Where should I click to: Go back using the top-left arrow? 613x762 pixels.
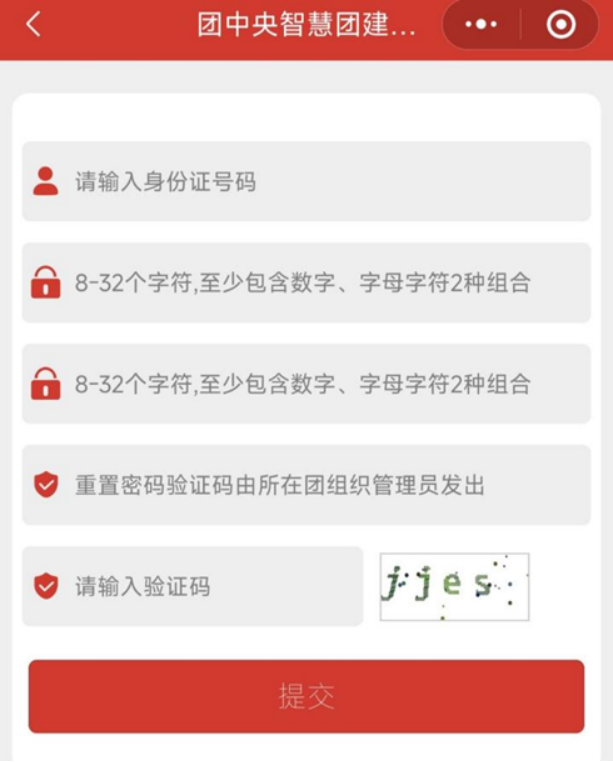tap(33, 24)
